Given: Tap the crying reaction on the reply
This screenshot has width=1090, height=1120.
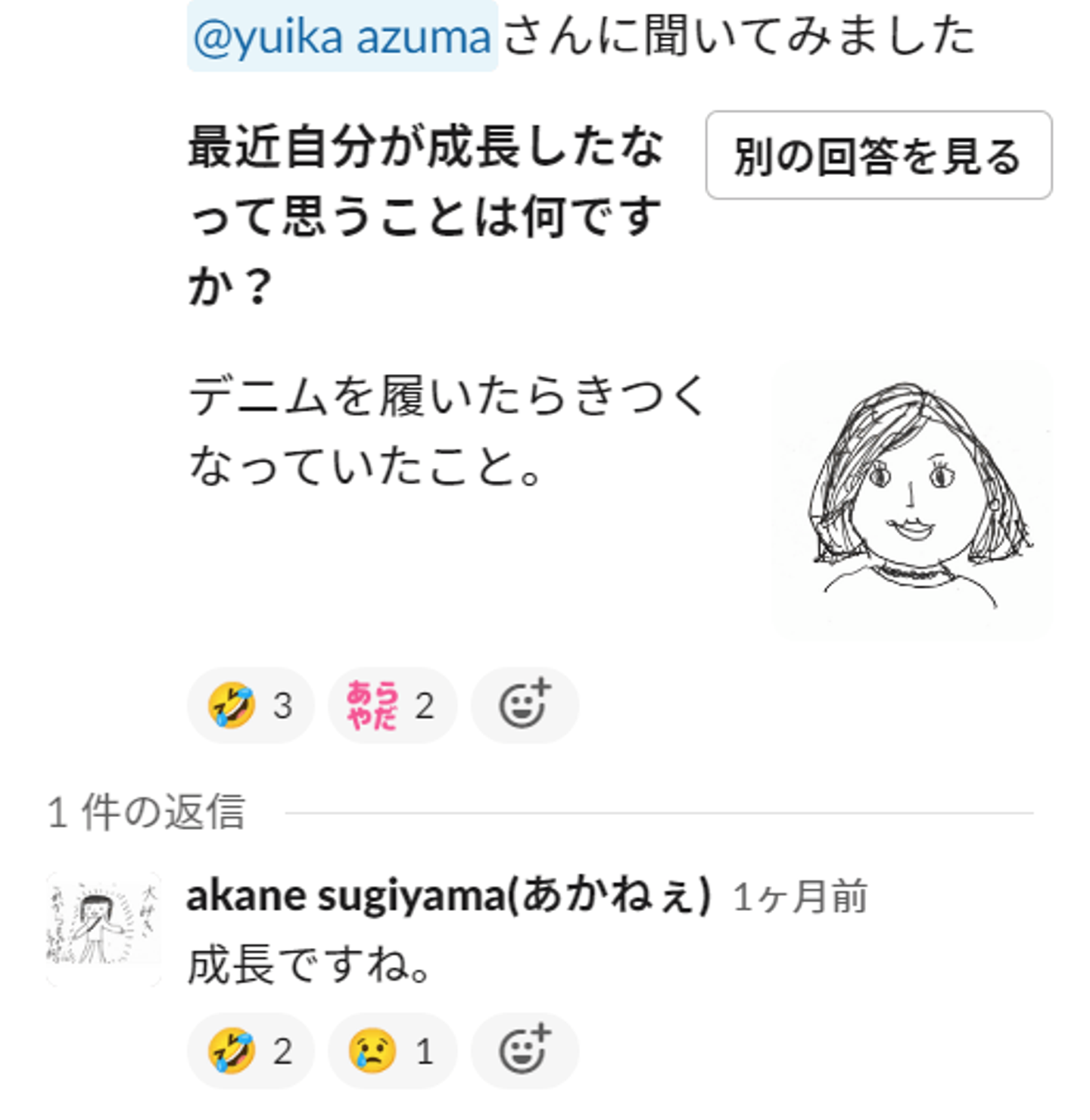Looking at the screenshot, I should tap(391, 1051).
